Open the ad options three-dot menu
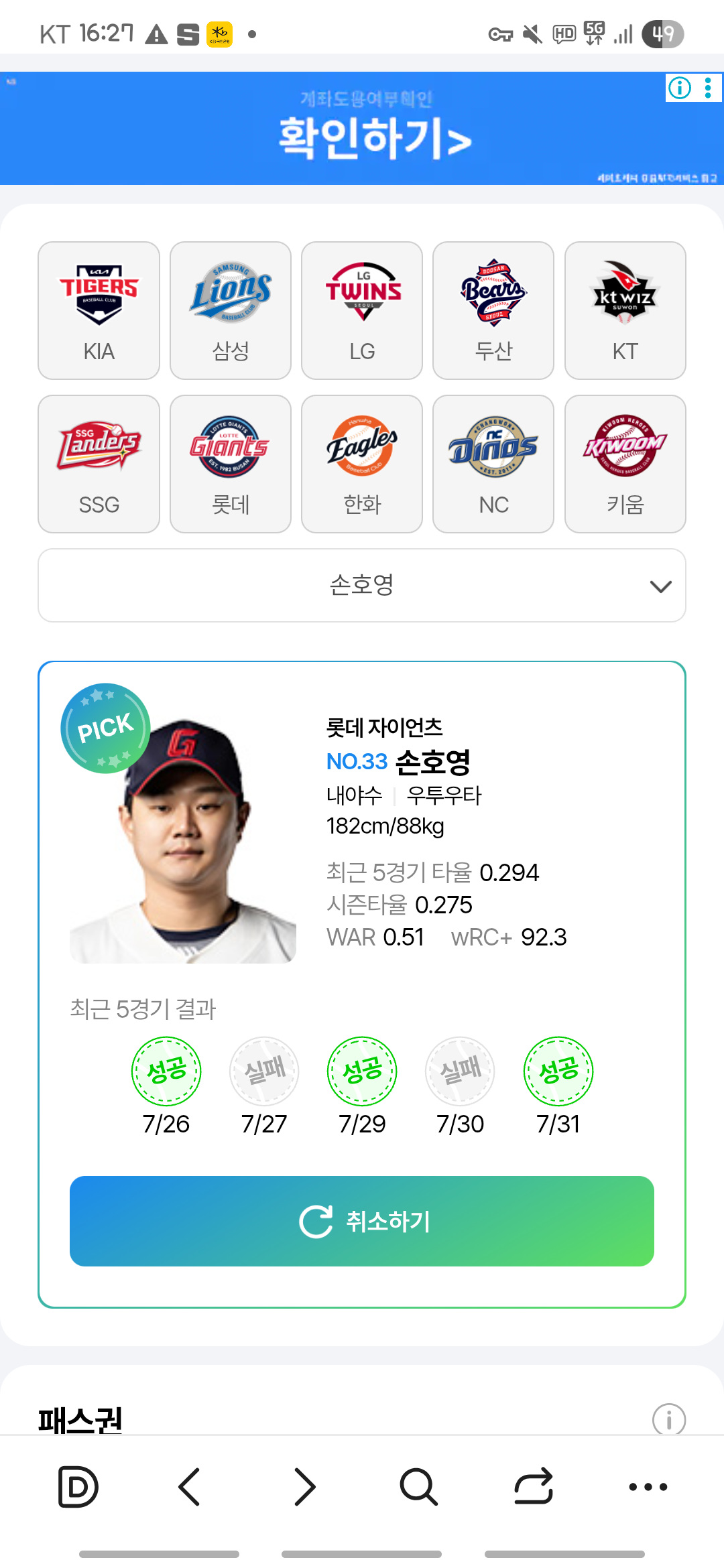The height and width of the screenshot is (1568, 724). click(x=708, y=88)
